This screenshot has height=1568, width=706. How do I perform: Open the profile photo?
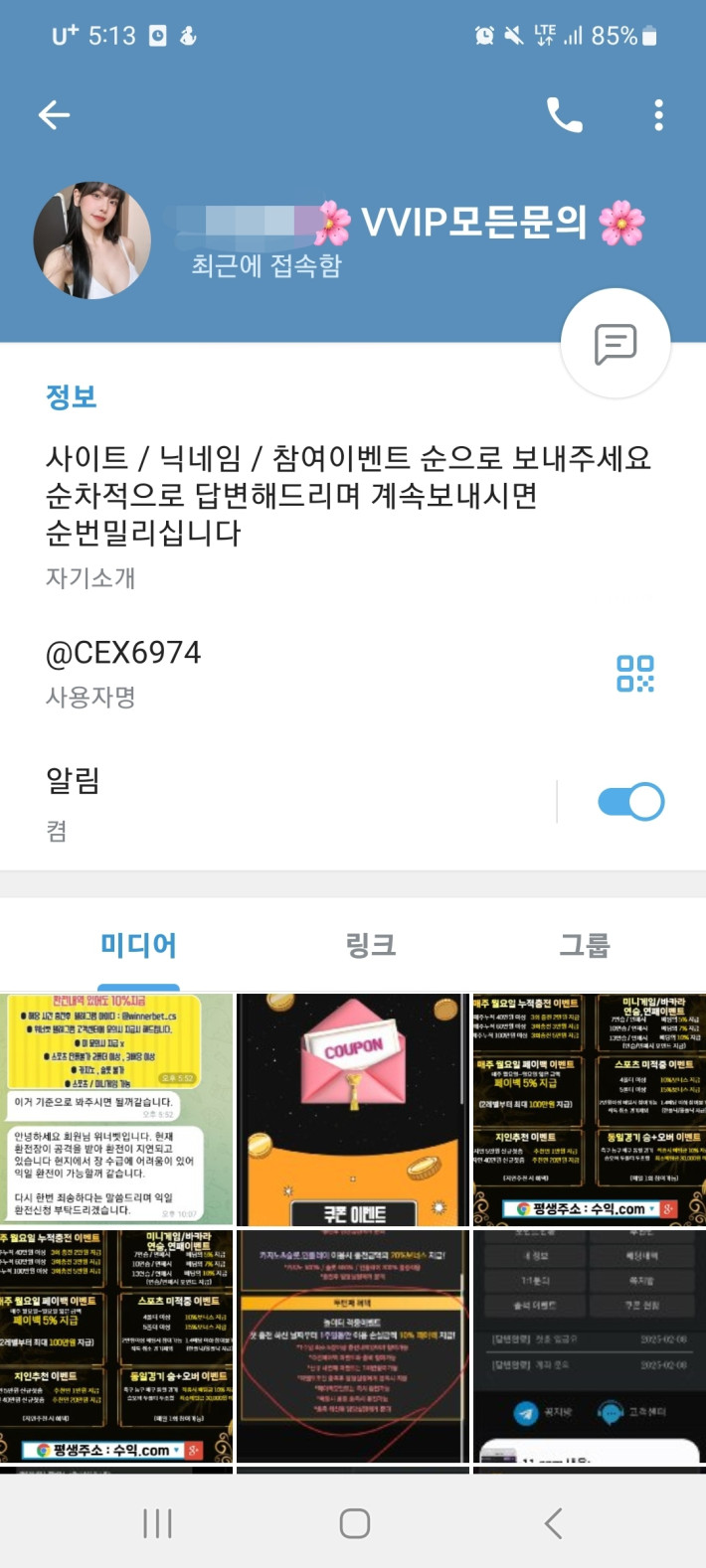(92, 240)
